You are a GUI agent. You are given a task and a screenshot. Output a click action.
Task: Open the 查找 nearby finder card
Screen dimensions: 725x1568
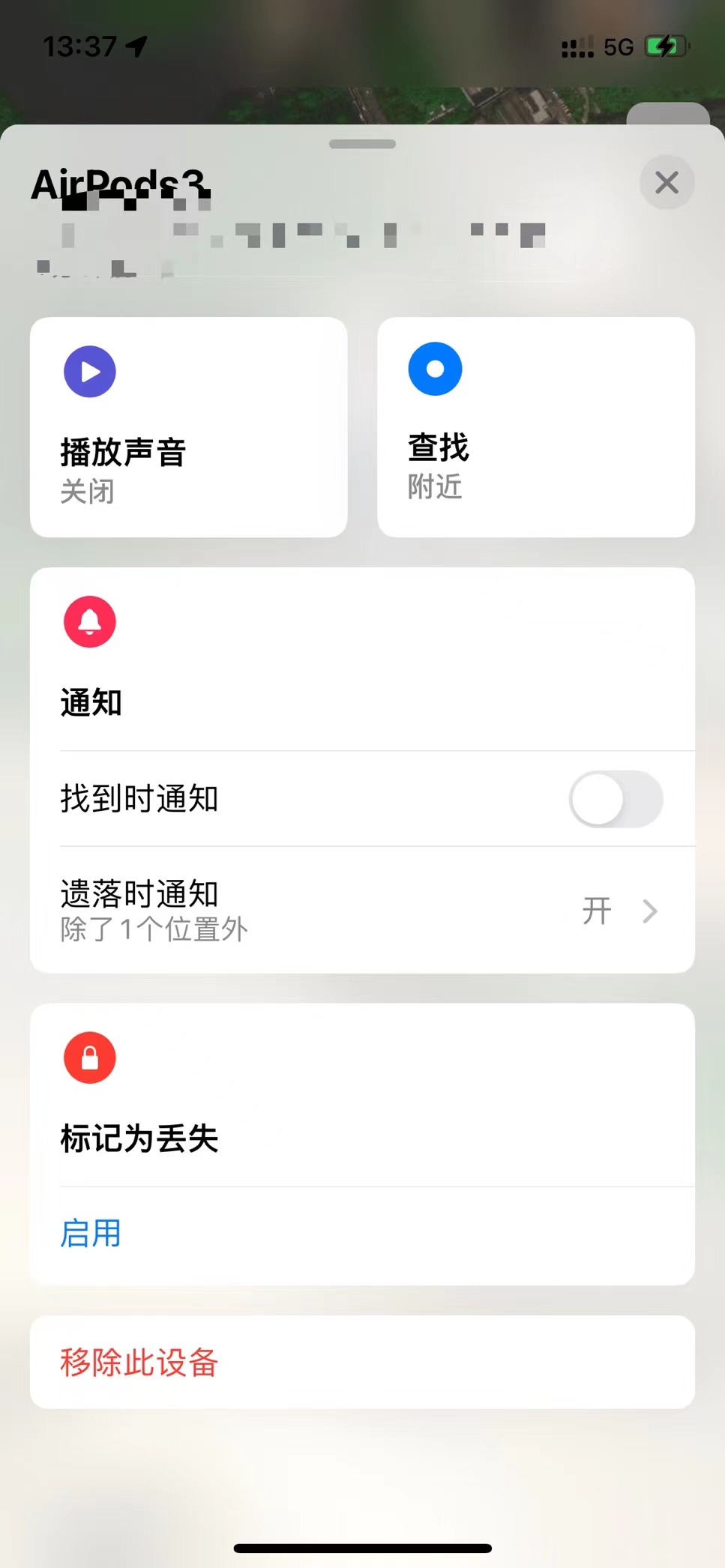point(535,426)
